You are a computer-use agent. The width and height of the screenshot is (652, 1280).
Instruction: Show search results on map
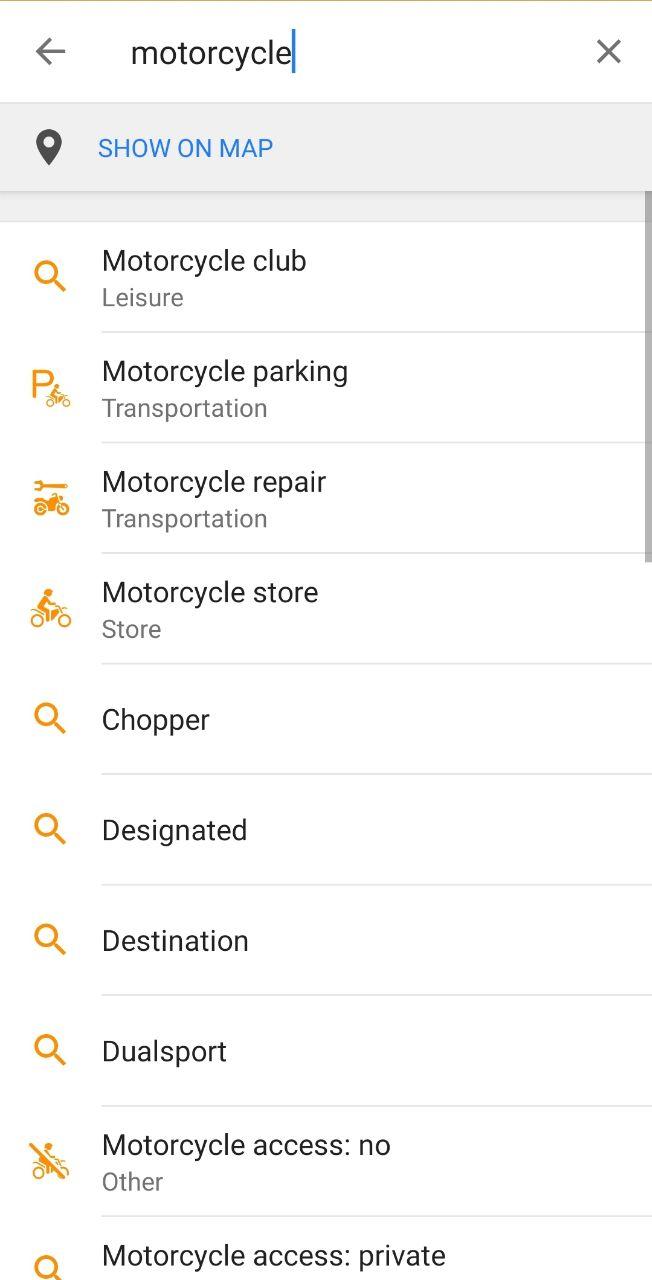(x=185, y=148)
